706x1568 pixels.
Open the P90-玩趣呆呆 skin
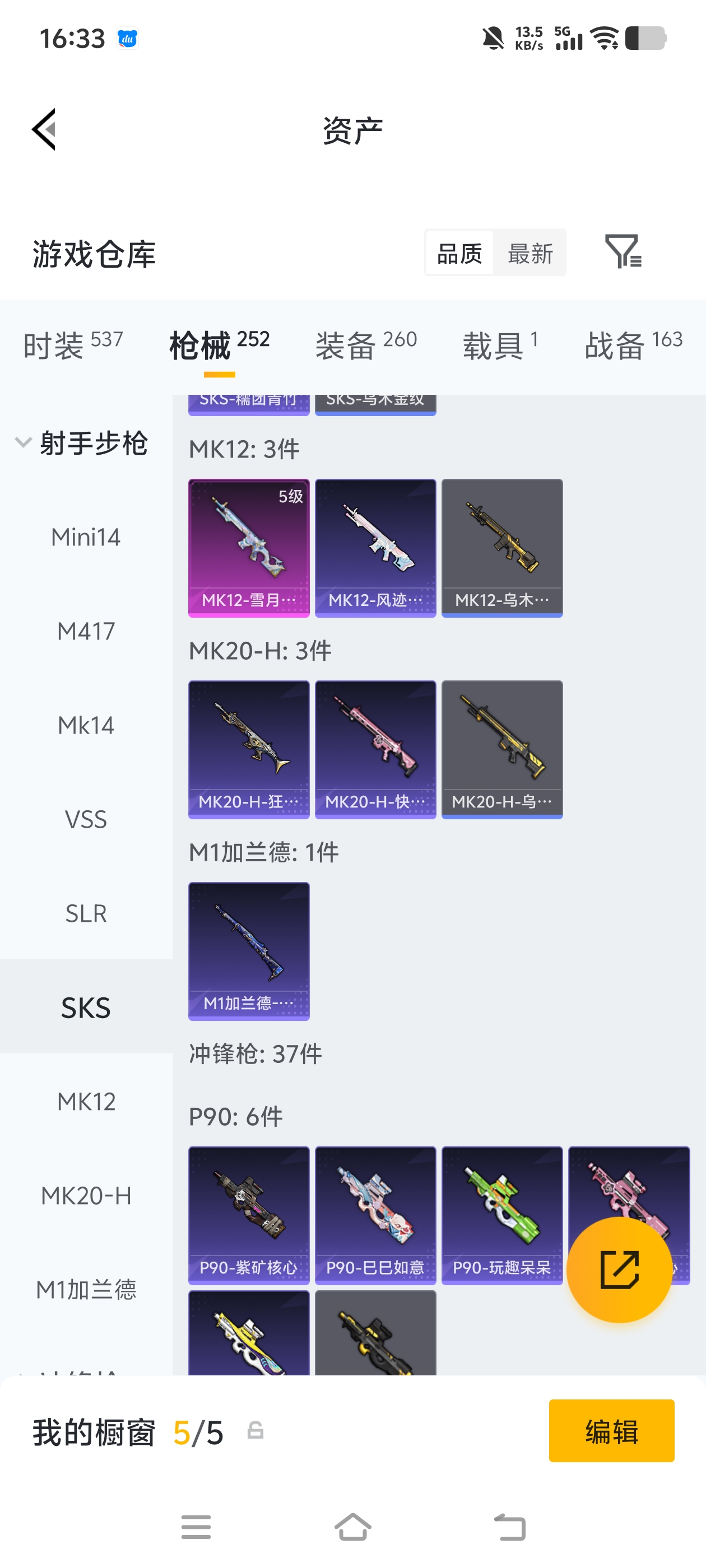[x=501, y=1214]
